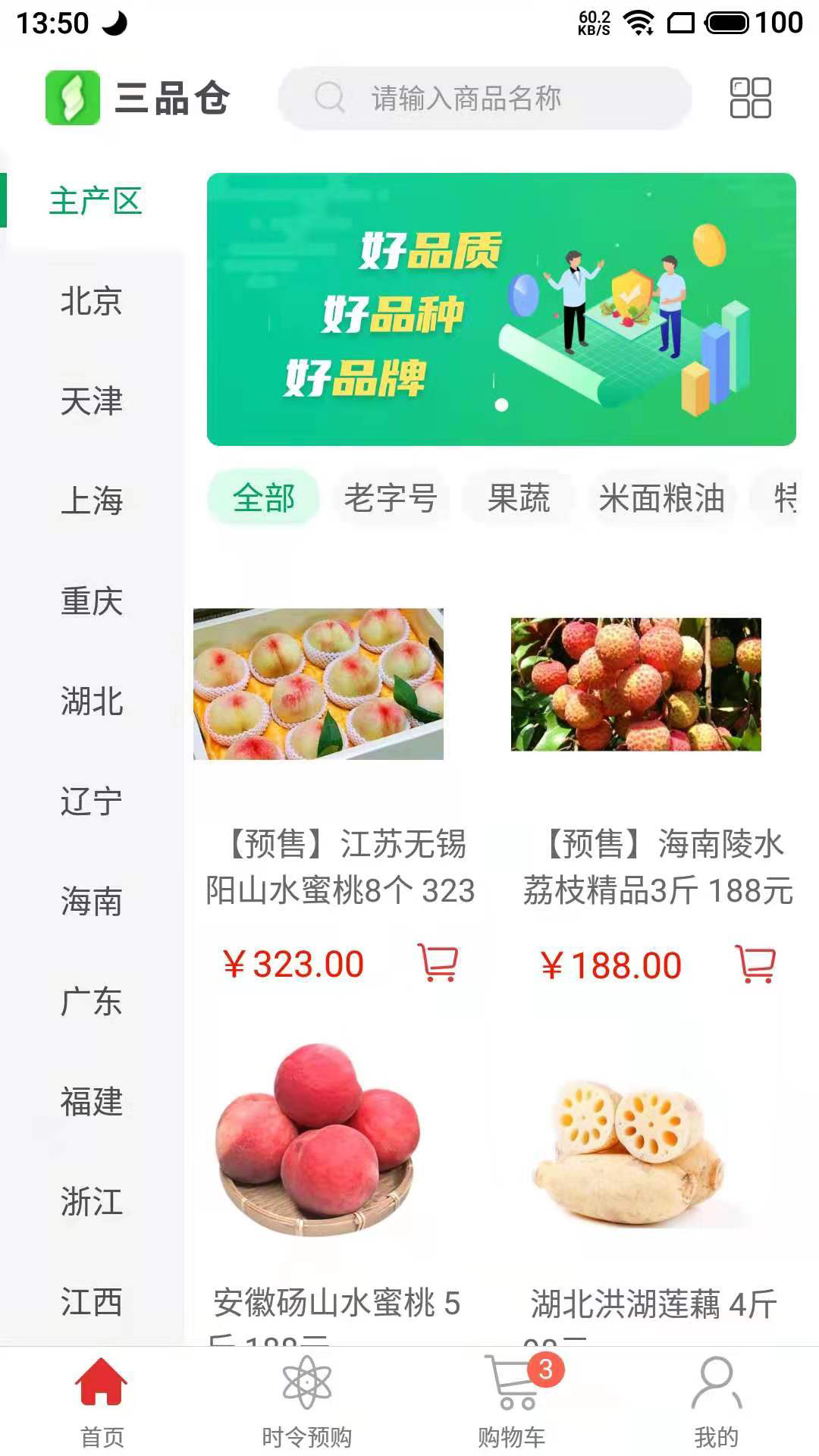
Task: Filter by 果蔬 chip
Action: [x=519, y=498]
